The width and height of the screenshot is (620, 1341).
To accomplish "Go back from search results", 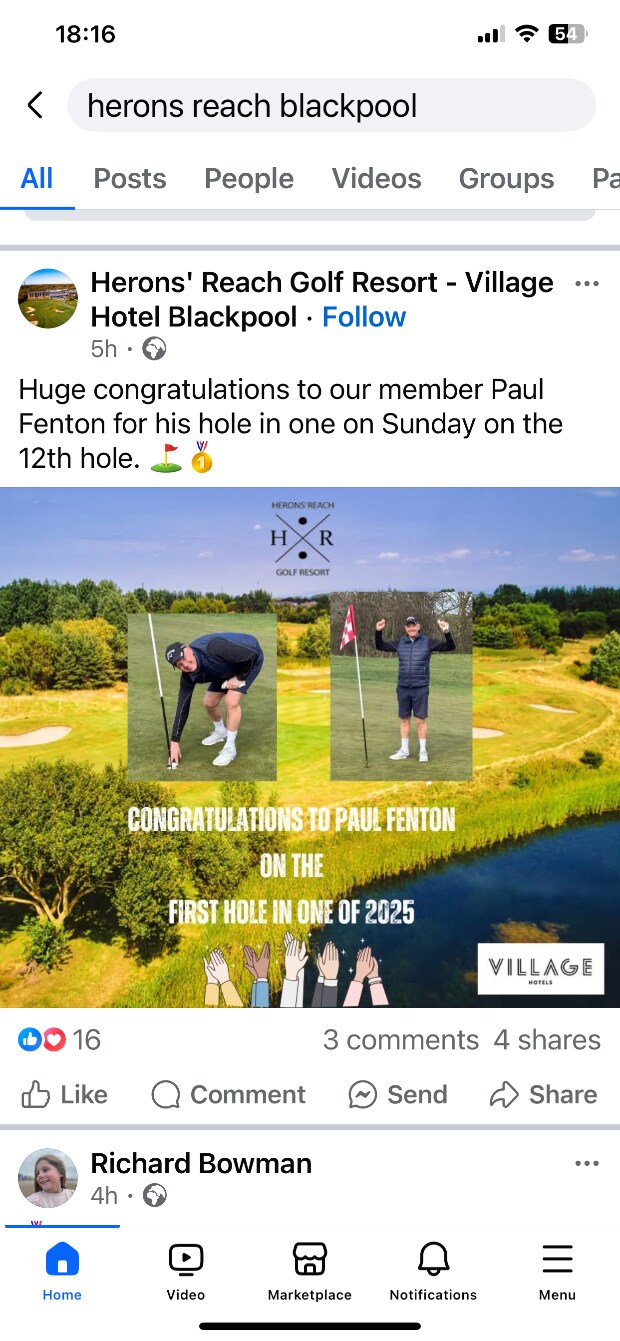I will click(35, 105).
